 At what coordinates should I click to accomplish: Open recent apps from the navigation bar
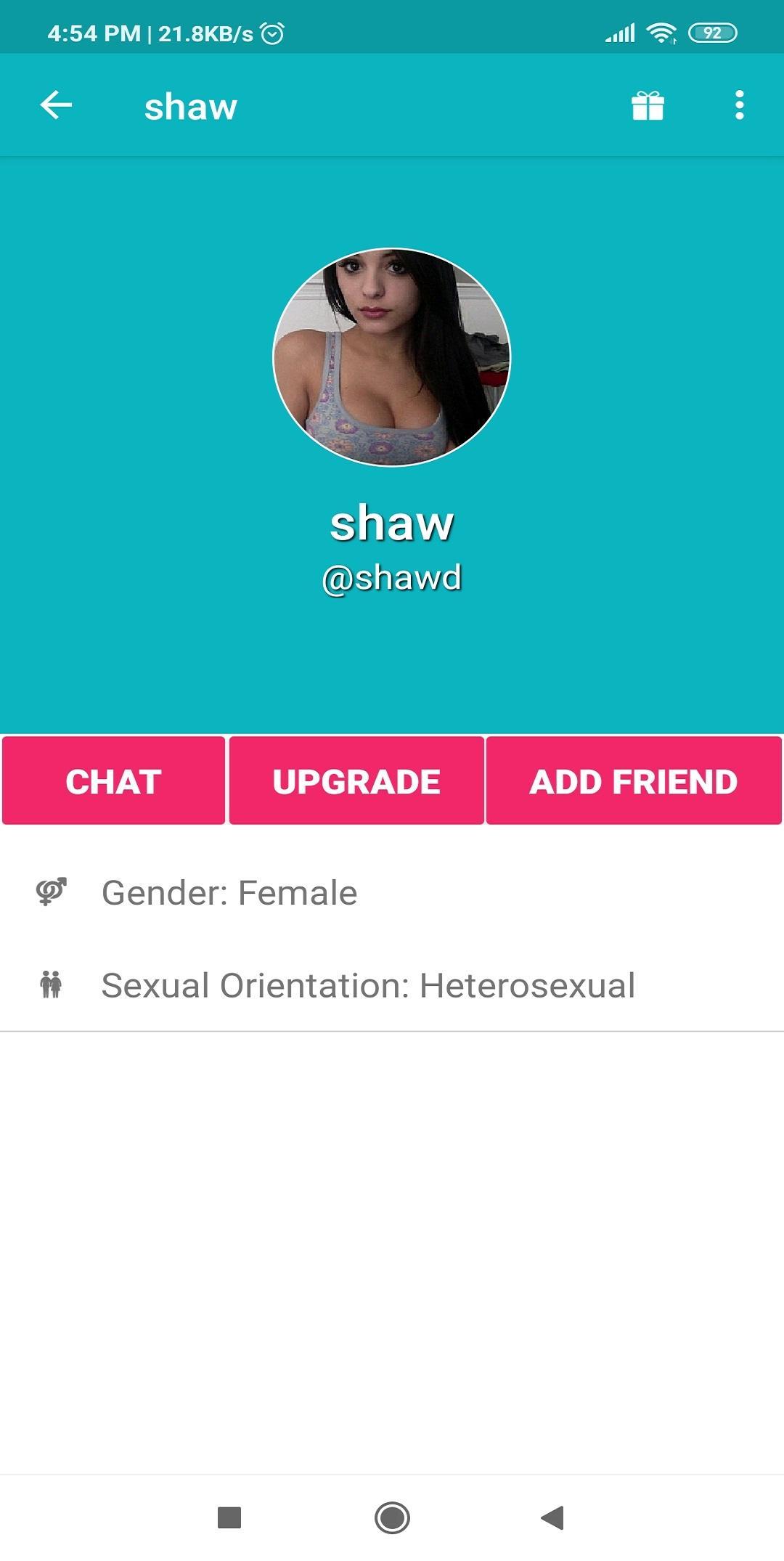point(229,1517)
